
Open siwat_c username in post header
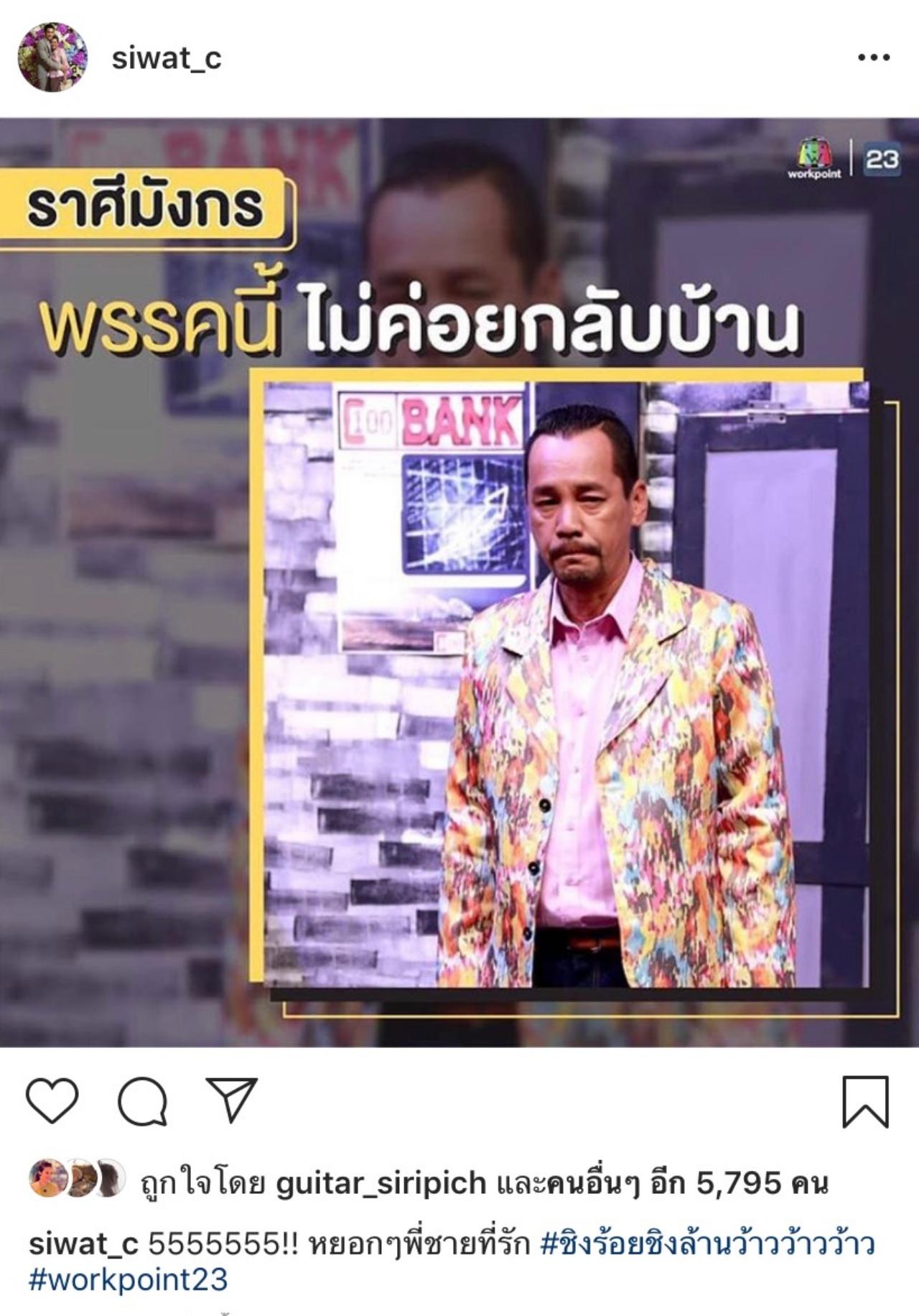[167, 58]
